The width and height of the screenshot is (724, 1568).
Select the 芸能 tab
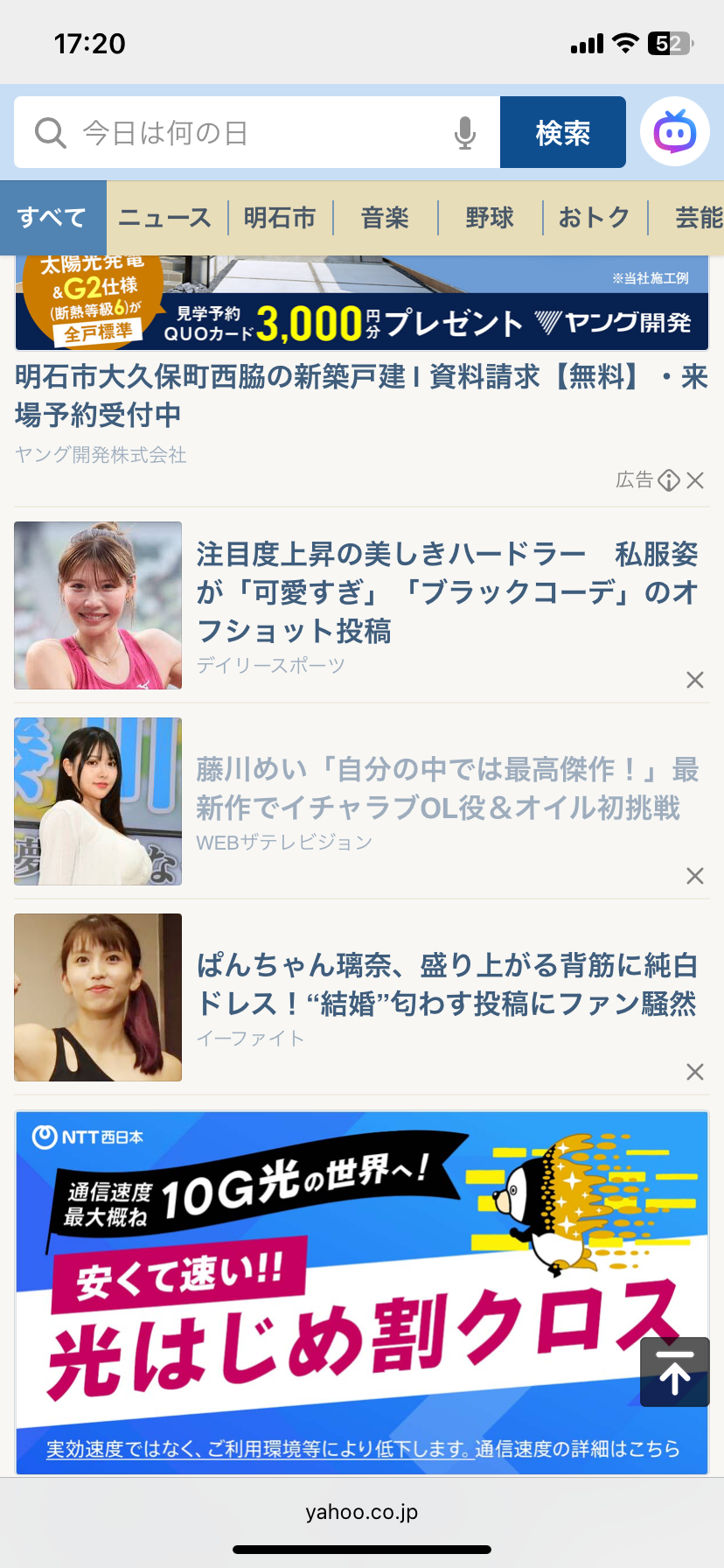tap(698, 218)
